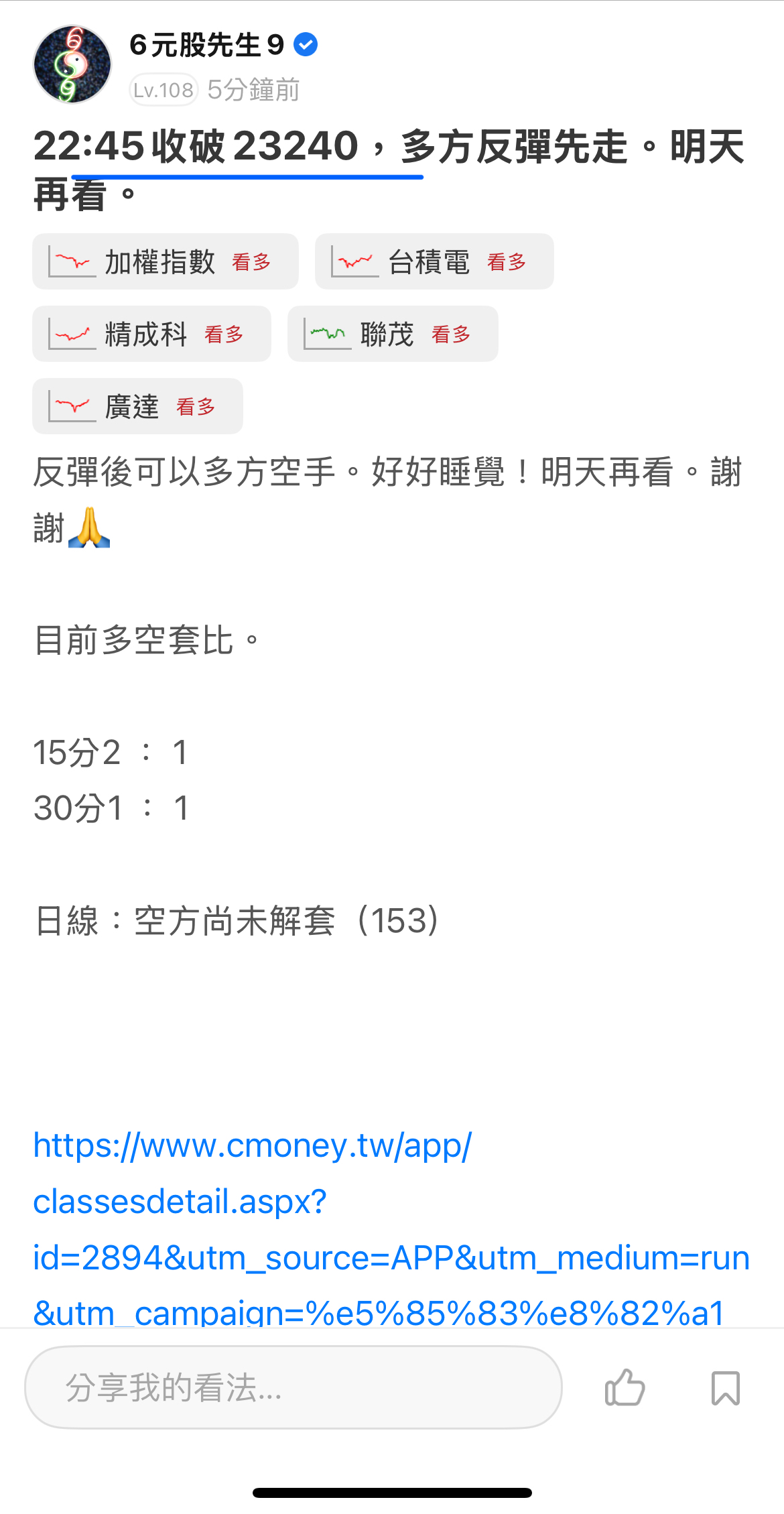784x1514 pixels.
Task: View the 聯茂 stock chip
Action: tap(393, 334)
